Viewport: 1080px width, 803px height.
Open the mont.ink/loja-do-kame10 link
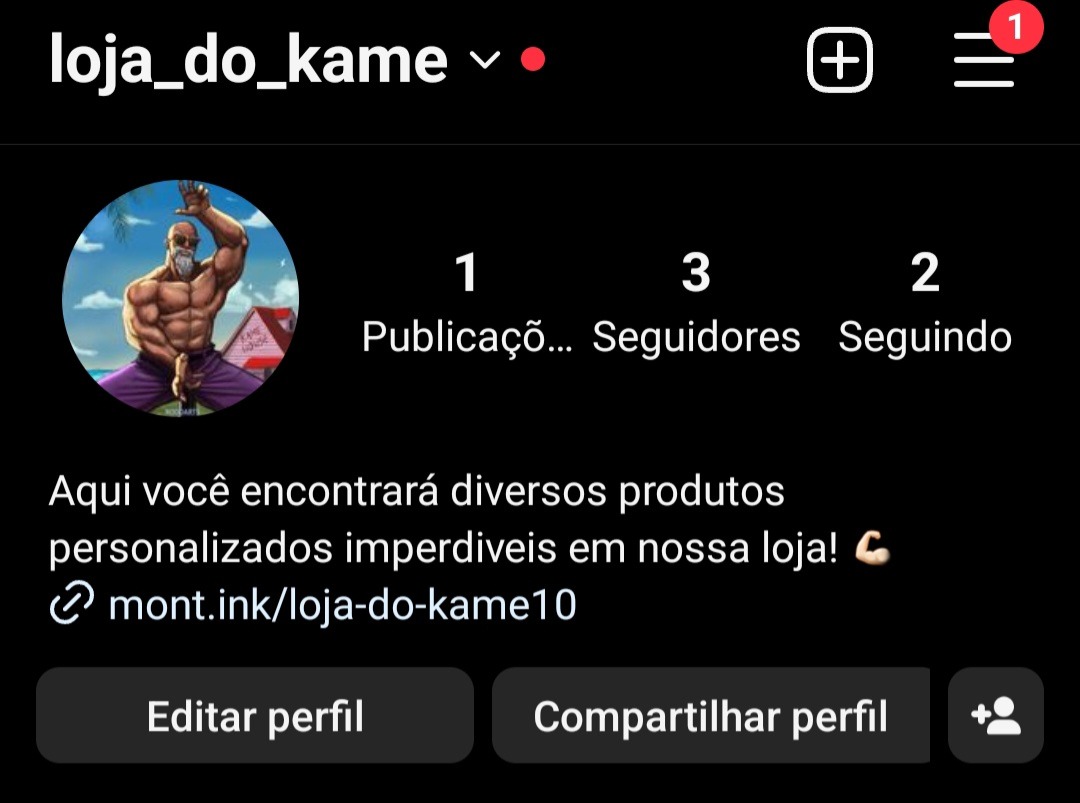click(341, 605)
